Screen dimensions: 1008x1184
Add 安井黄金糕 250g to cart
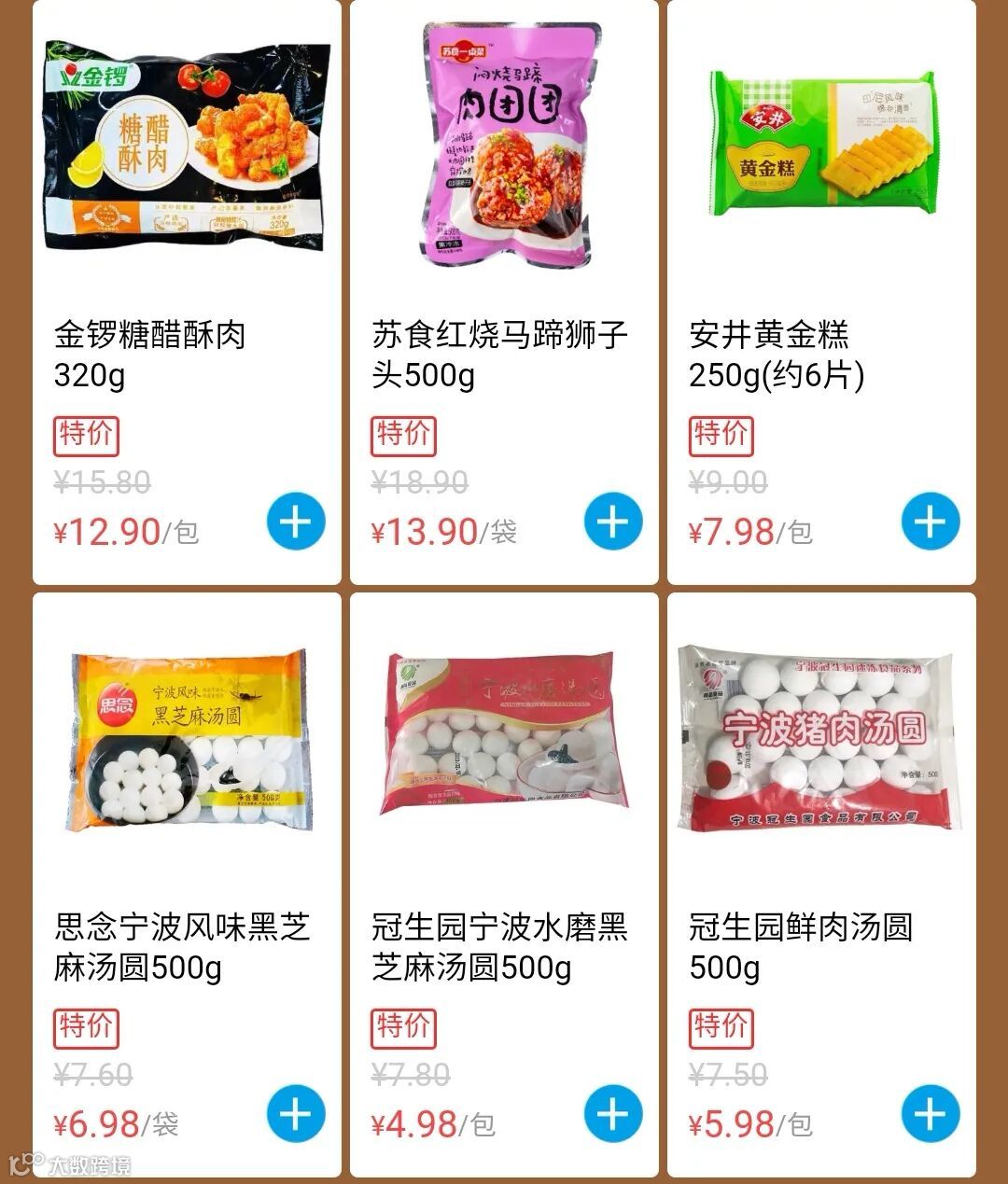931,522
